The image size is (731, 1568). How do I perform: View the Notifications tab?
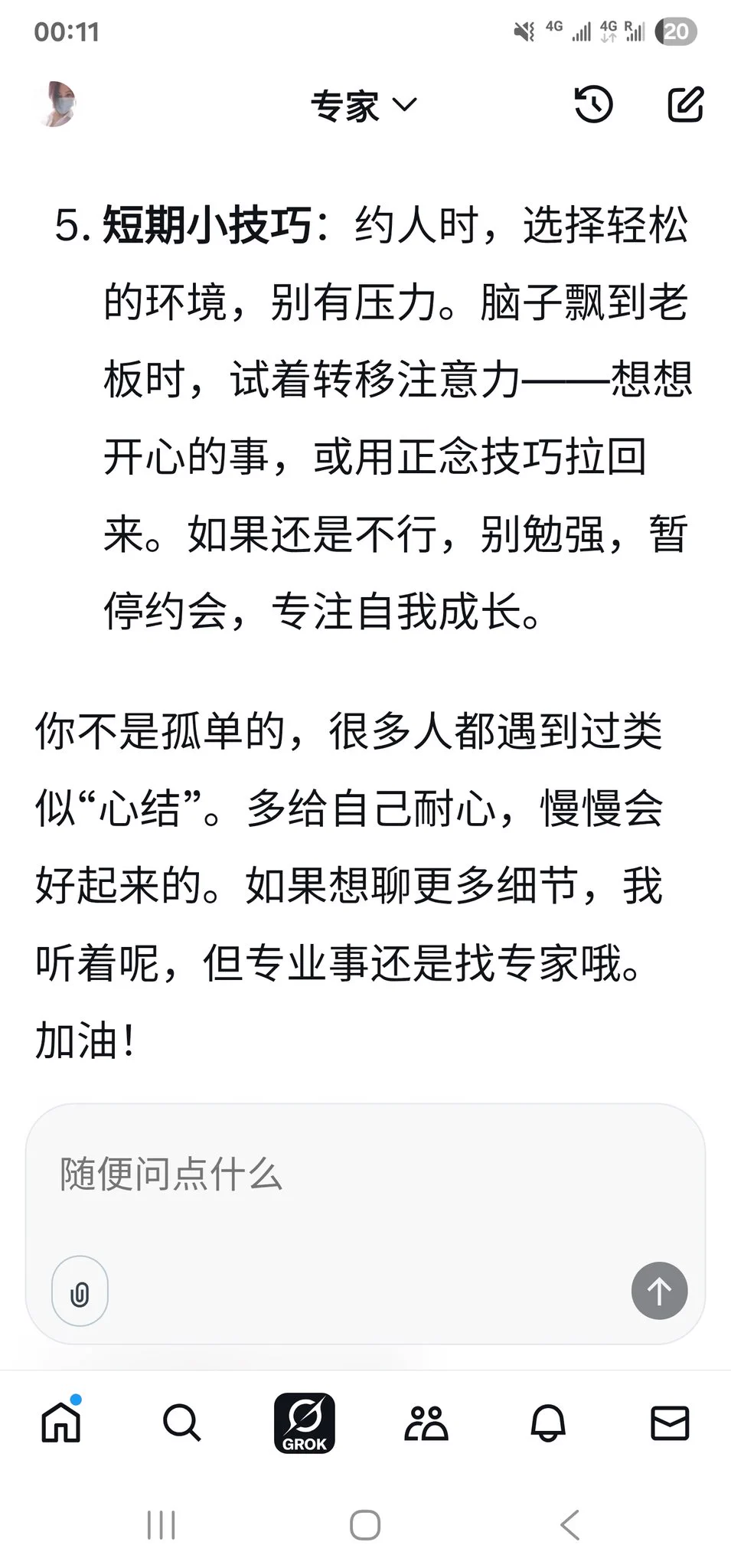548,1423
